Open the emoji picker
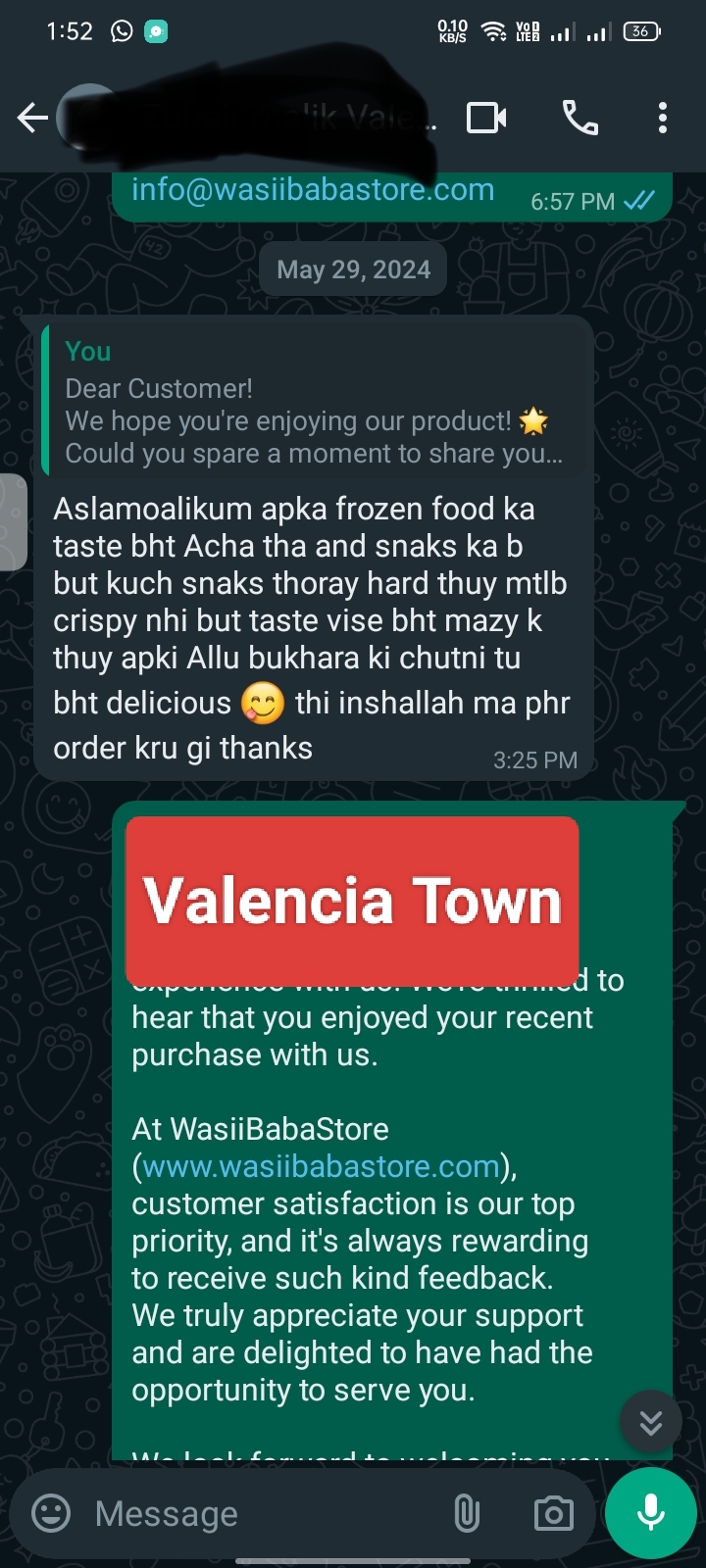Viewport: 706px width, 1568px height. pyautogui.click(x=51, y=1513)
